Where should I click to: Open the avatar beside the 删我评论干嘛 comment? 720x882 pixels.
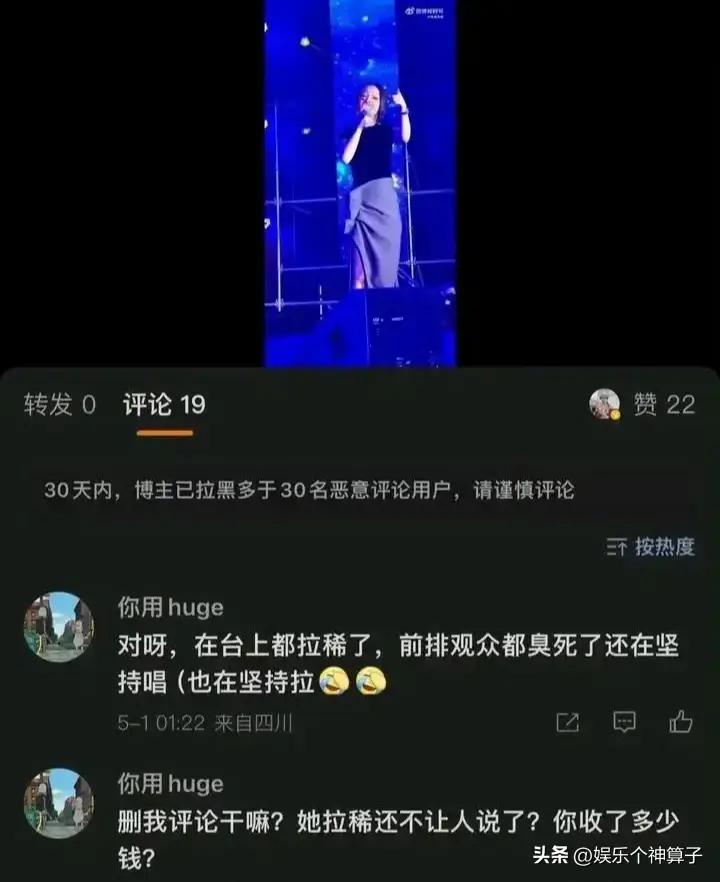[x=58, y=802]
